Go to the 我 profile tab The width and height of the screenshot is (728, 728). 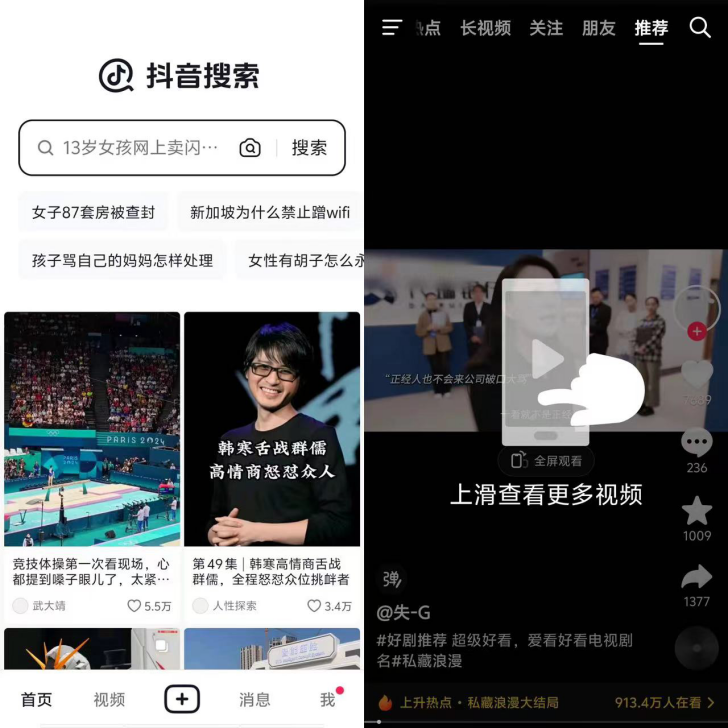click(327, 699)
